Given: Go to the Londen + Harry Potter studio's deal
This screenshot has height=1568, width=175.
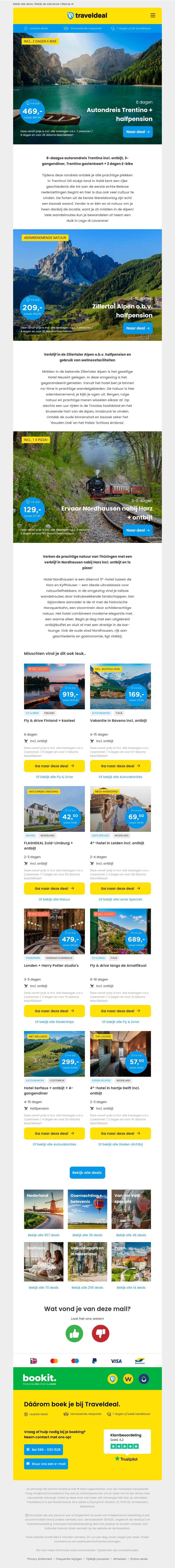Looking at the screenshot, I should click(x=54, y=1010).
